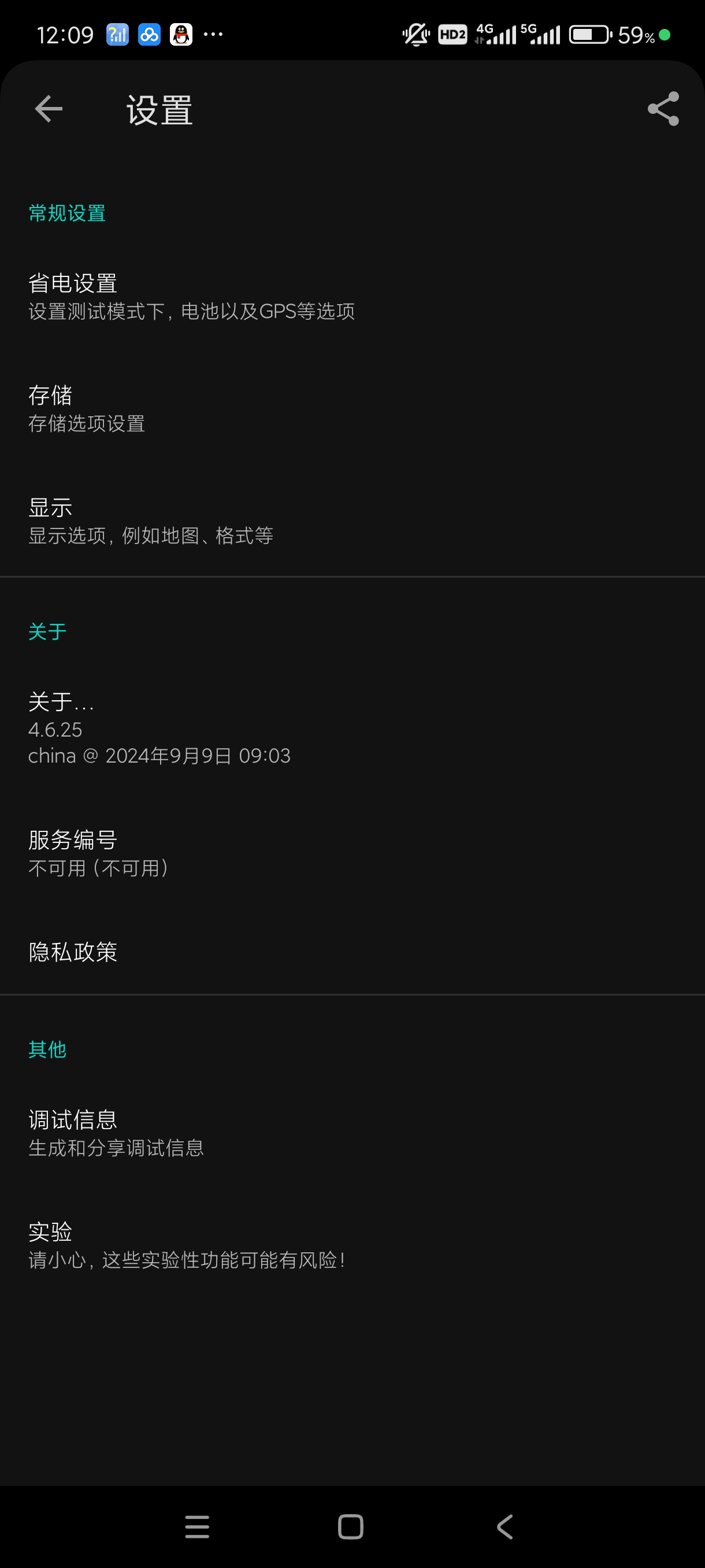Go back using the top-left arrow
The image size is (705, 1568).
pyautogui.click(x=49, y=110)
